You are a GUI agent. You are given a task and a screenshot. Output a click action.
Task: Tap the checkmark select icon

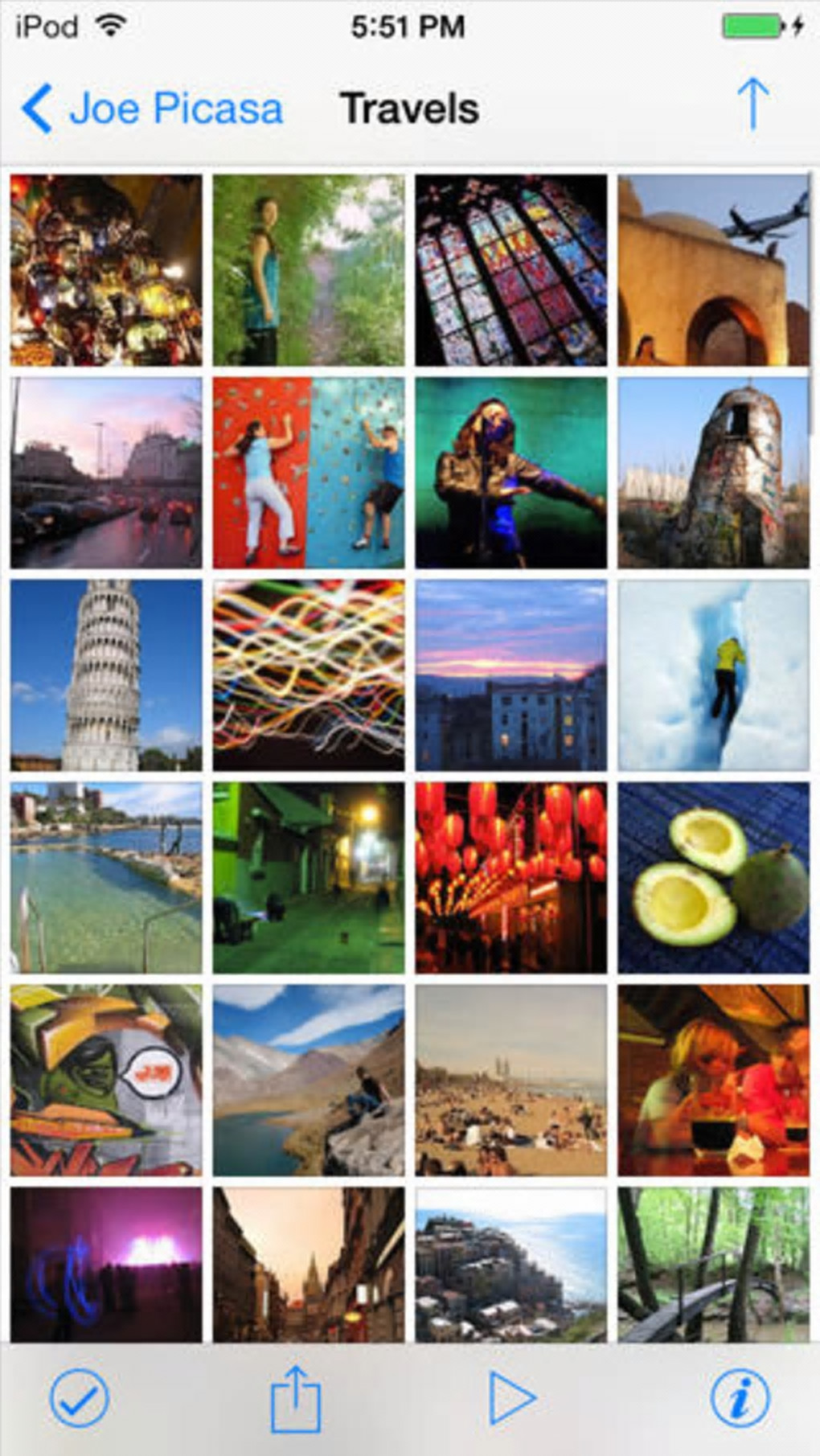[x=79, y=1398]
